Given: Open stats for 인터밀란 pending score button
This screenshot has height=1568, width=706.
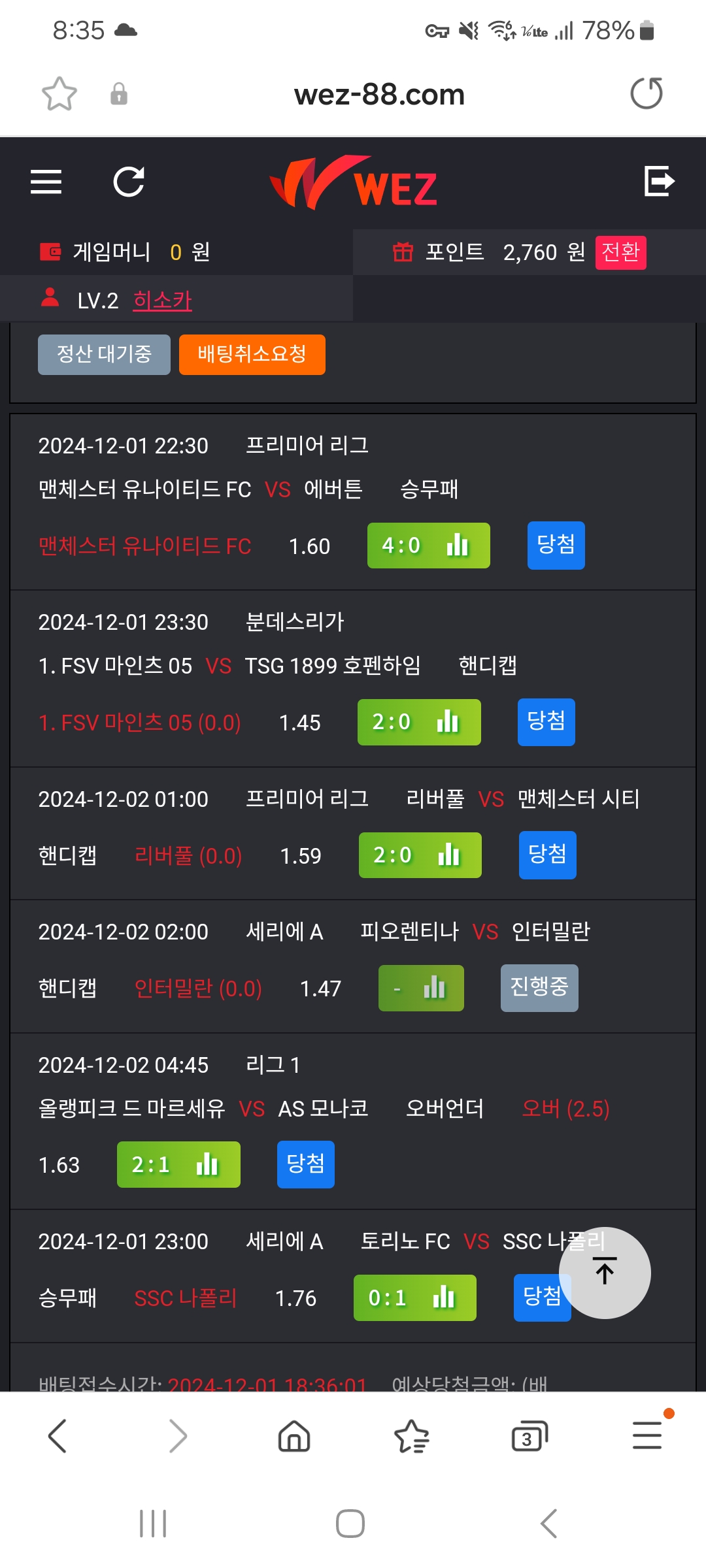Looking at the screenshot, I should pyautogui.click(x=421, y=988).
